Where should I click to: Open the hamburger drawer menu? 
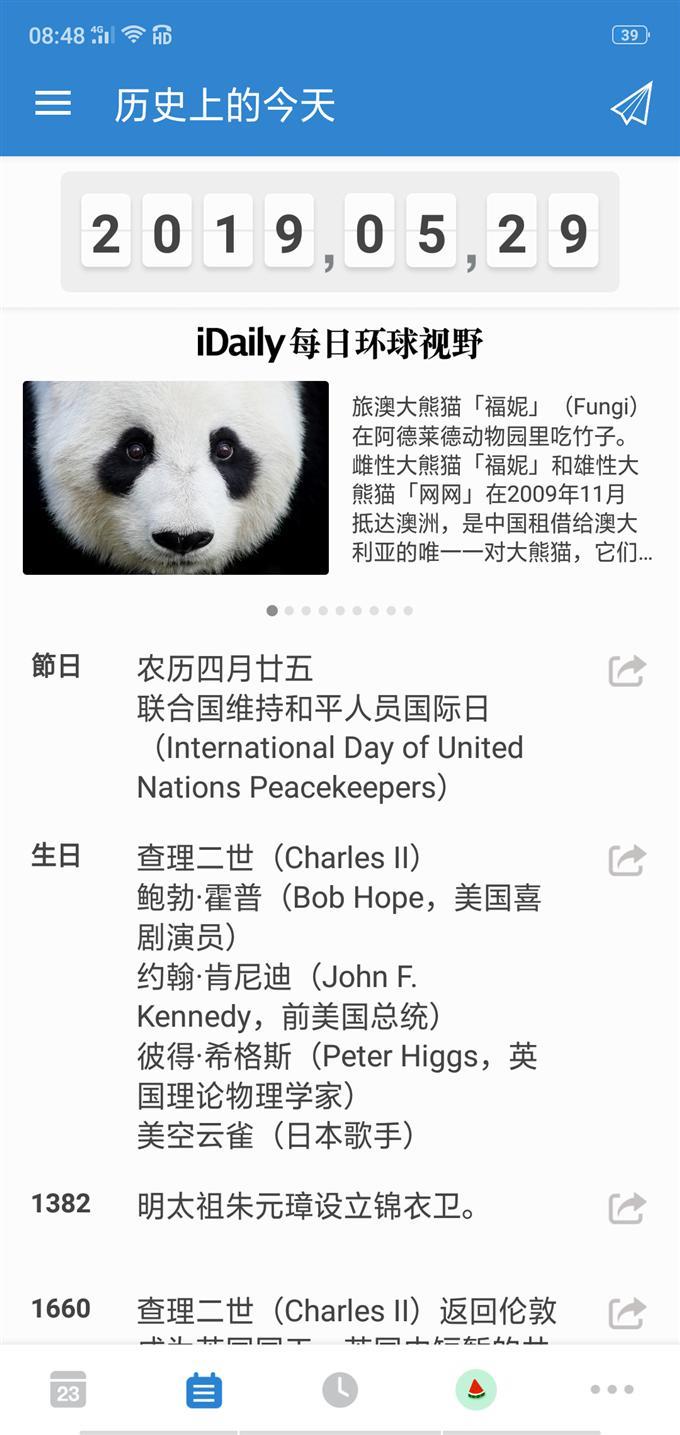[53, 104]
